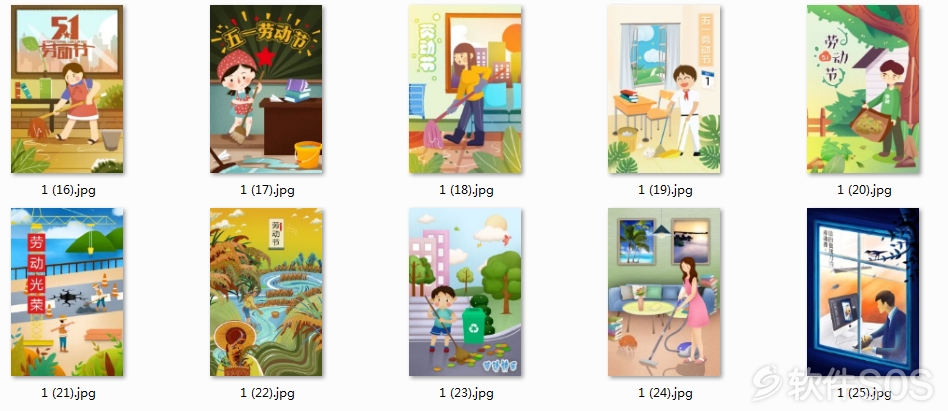Viewport: 948px width, 411px height.
Task: Select image 1 (19).jpg
Action: (664, 89)
